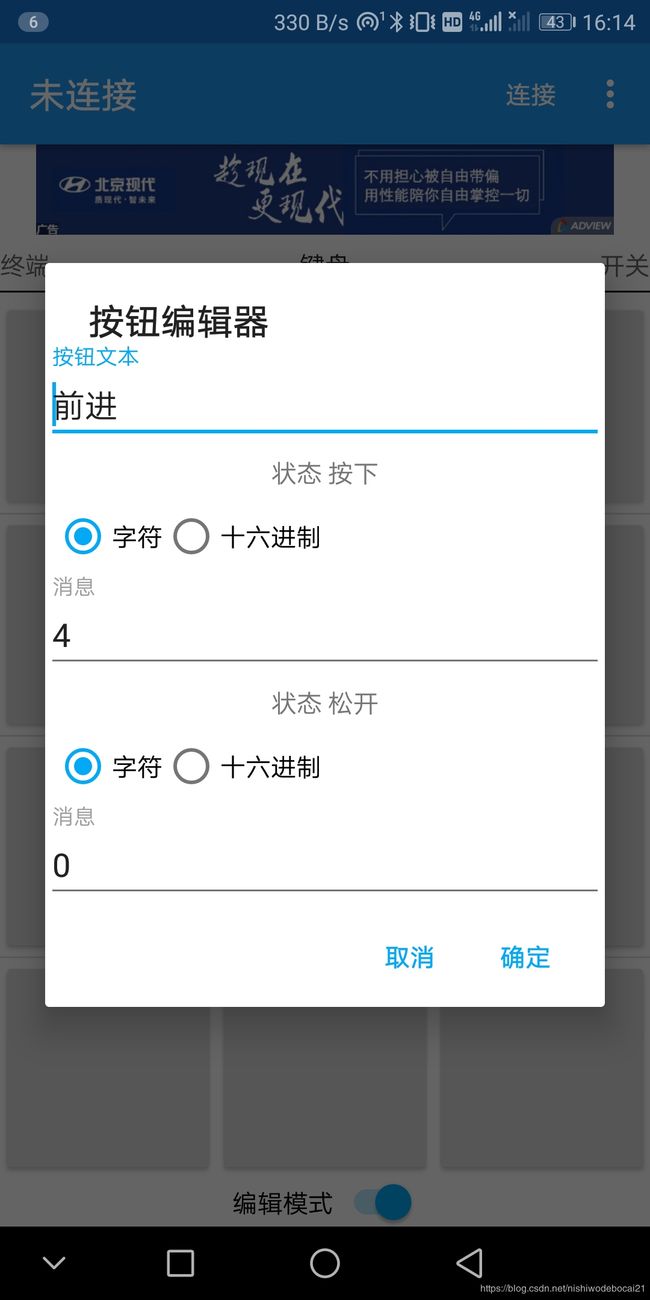Tap the 按钮文本 field containing 前进
The width and height of the screenshot is (650, 1300).
tap(324, 407)
